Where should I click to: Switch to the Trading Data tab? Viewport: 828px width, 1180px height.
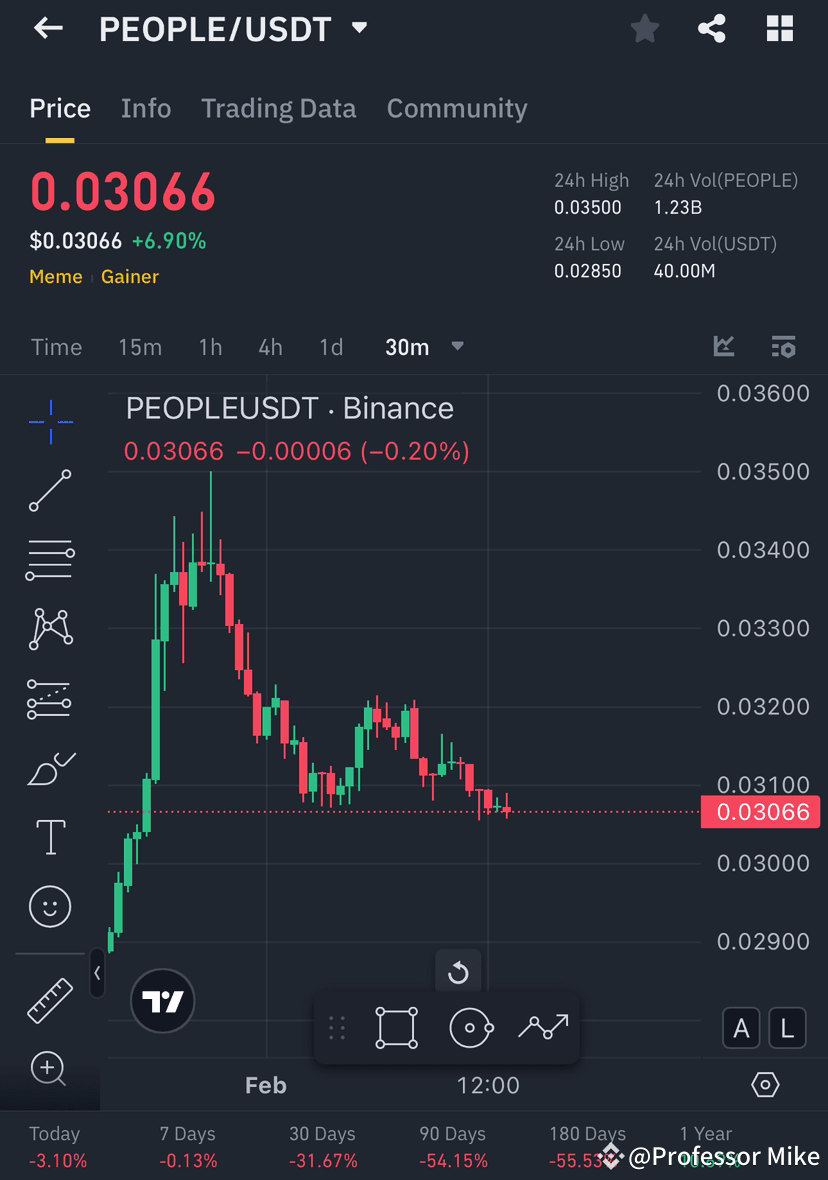click(x=278, y=108)
